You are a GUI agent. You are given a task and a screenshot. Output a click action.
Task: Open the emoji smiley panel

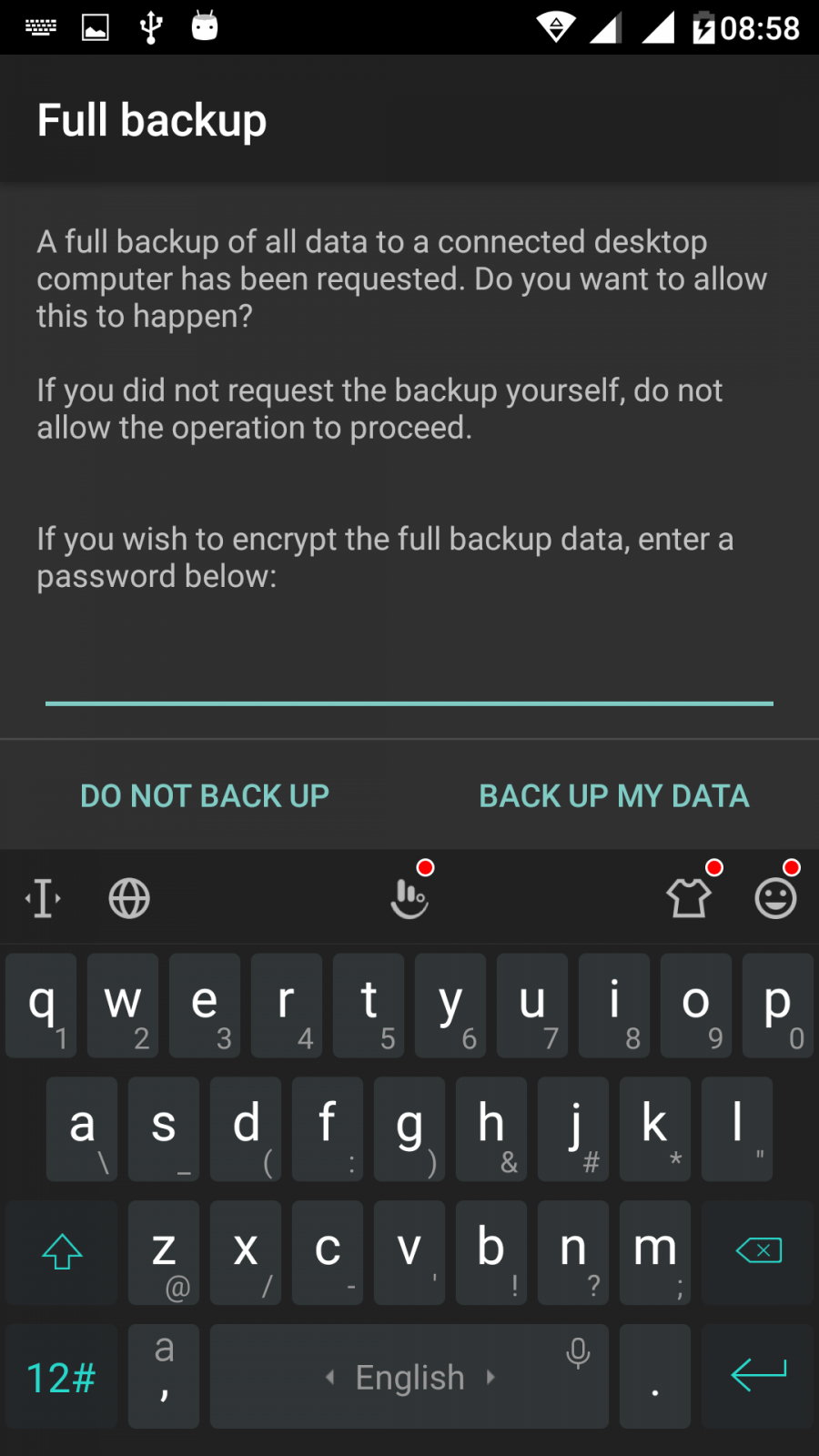click(775, 898)
